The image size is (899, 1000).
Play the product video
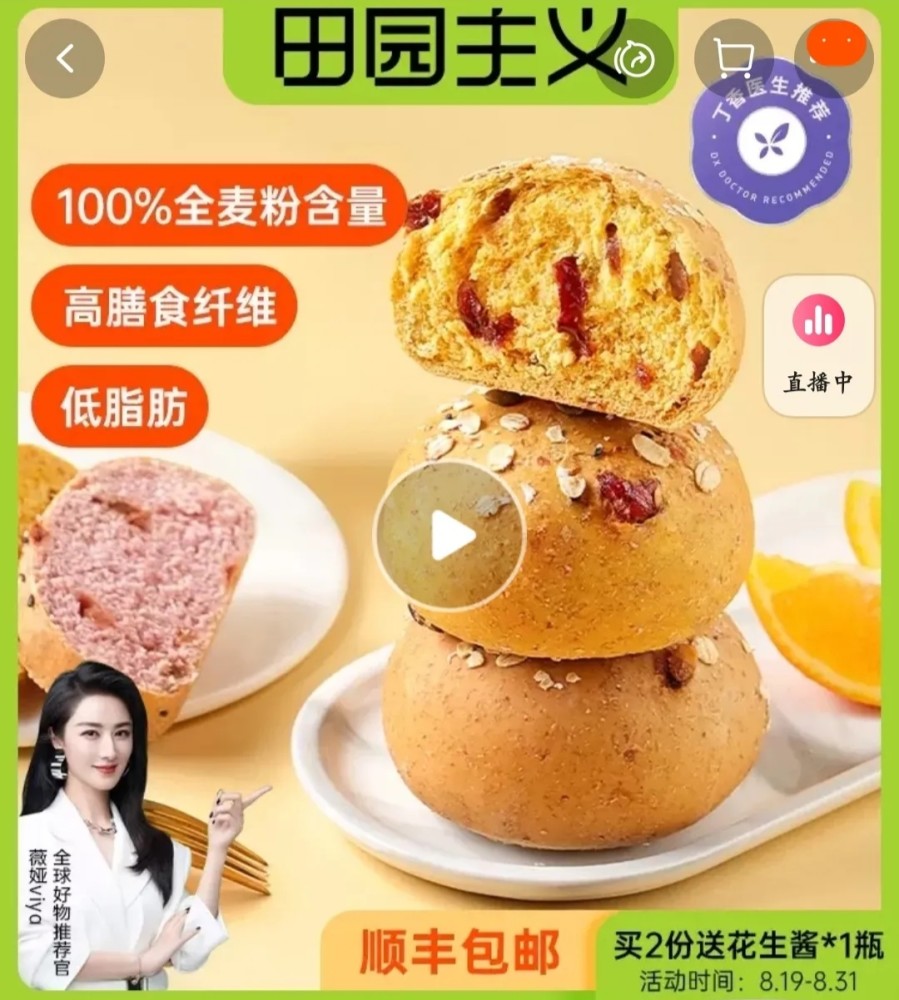(x=451, y=538)
